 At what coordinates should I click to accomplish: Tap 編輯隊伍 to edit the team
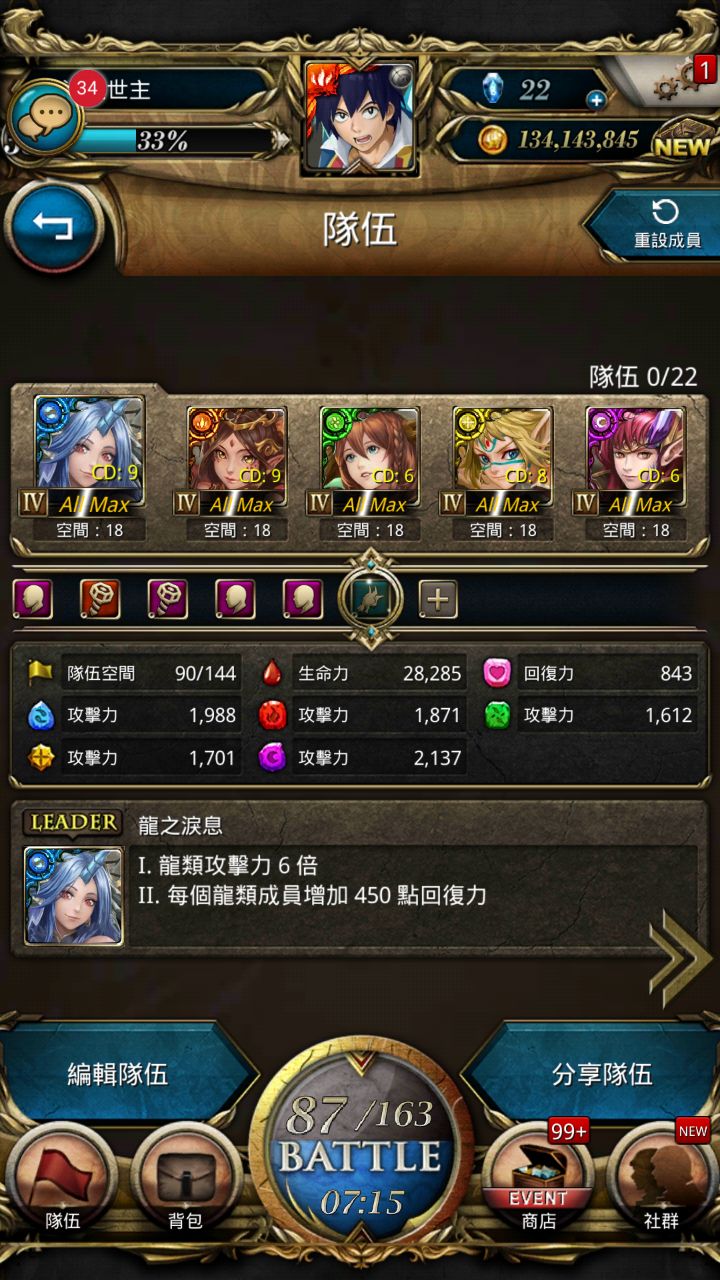(x=118, y=1074)
